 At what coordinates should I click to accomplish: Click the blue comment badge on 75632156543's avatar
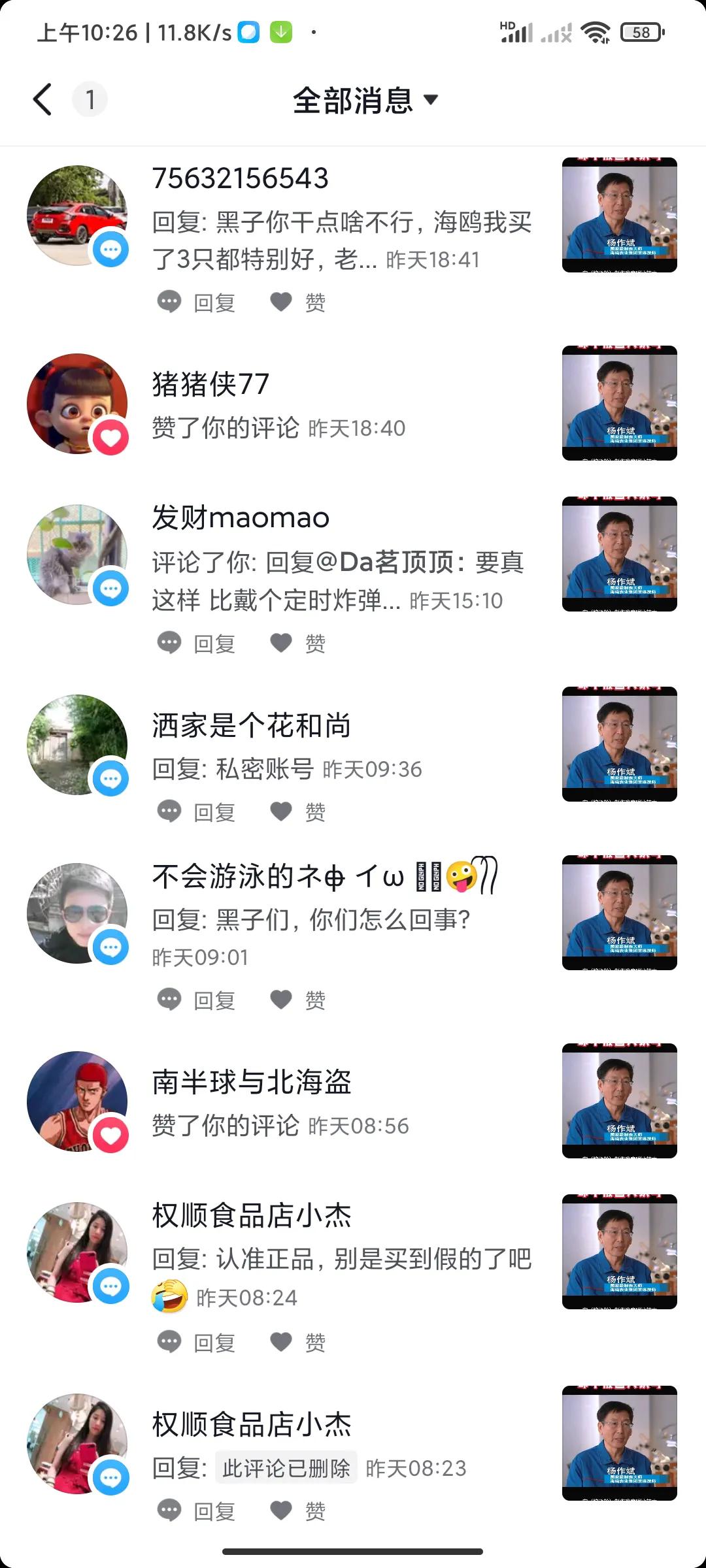click(x=110, y=247)
